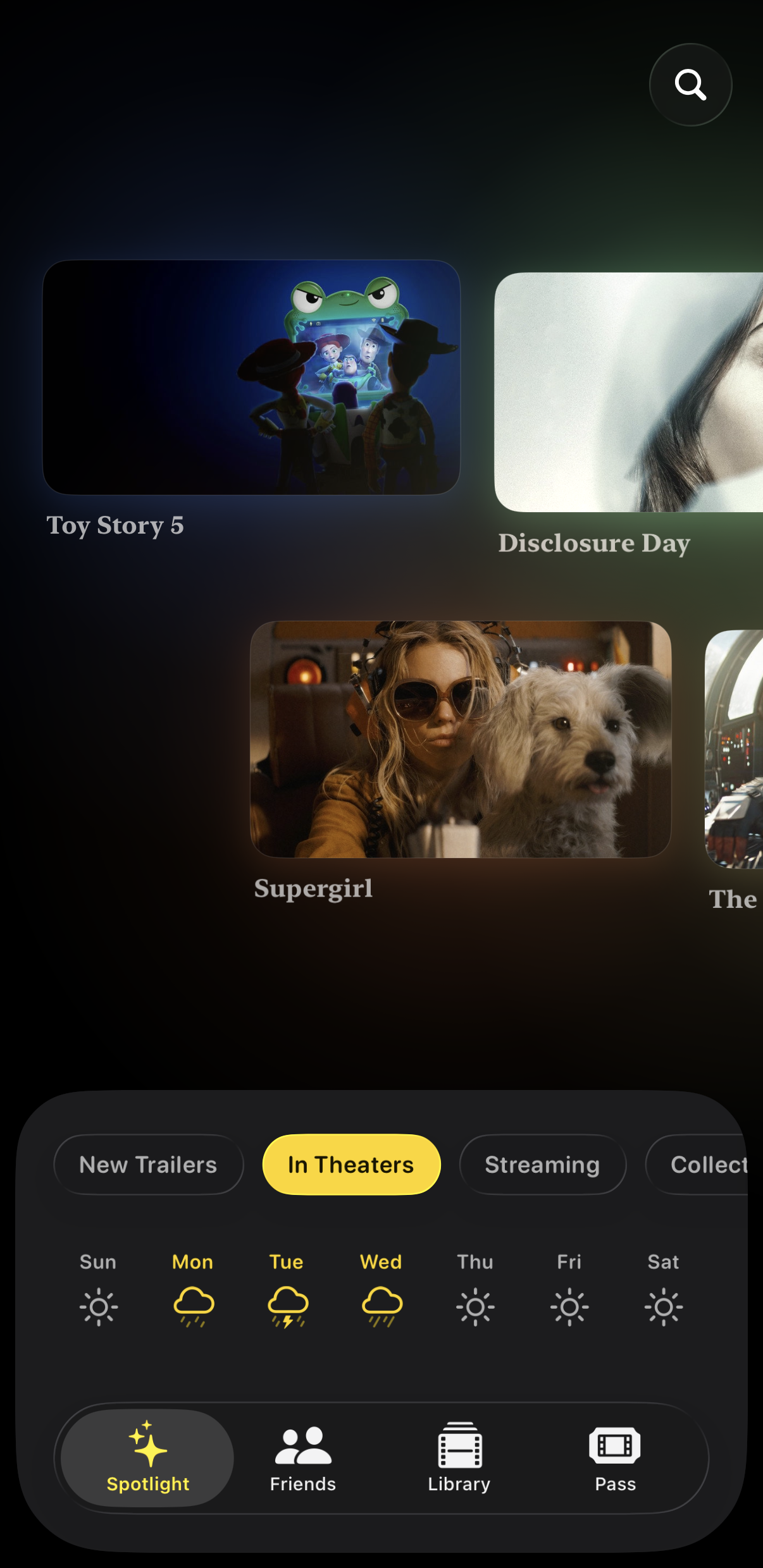The height and width of the screenshot is (1568, 763).
Task: Go to the Library tab
Action: tap(459, 1458)
